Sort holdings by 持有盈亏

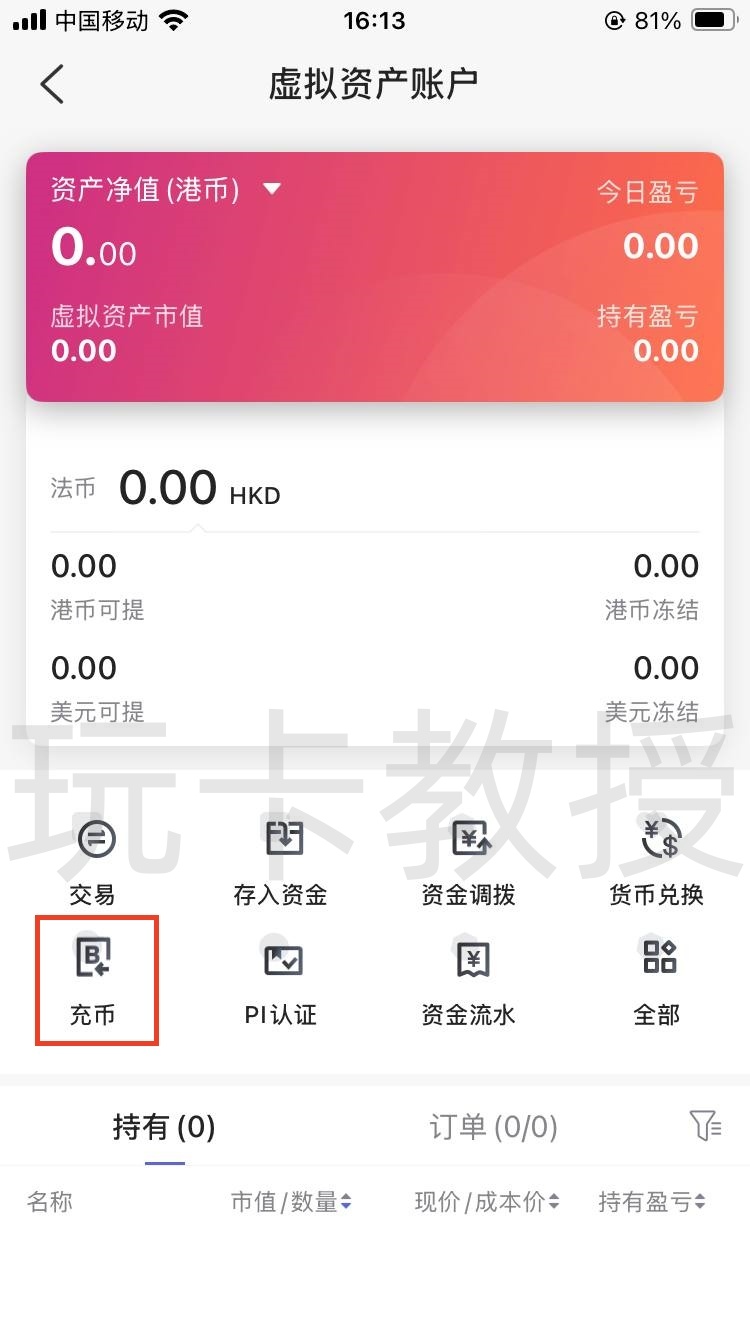point(652,1202)
